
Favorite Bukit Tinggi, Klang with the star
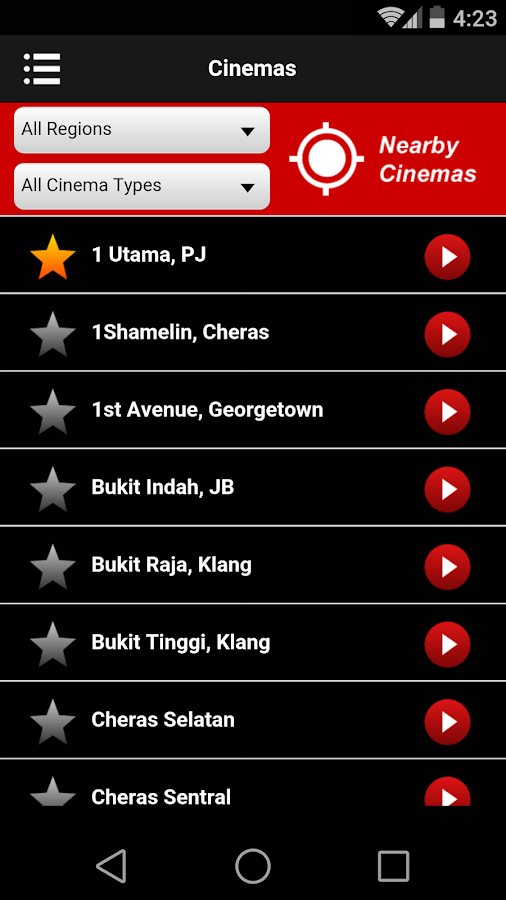[53, 644]
